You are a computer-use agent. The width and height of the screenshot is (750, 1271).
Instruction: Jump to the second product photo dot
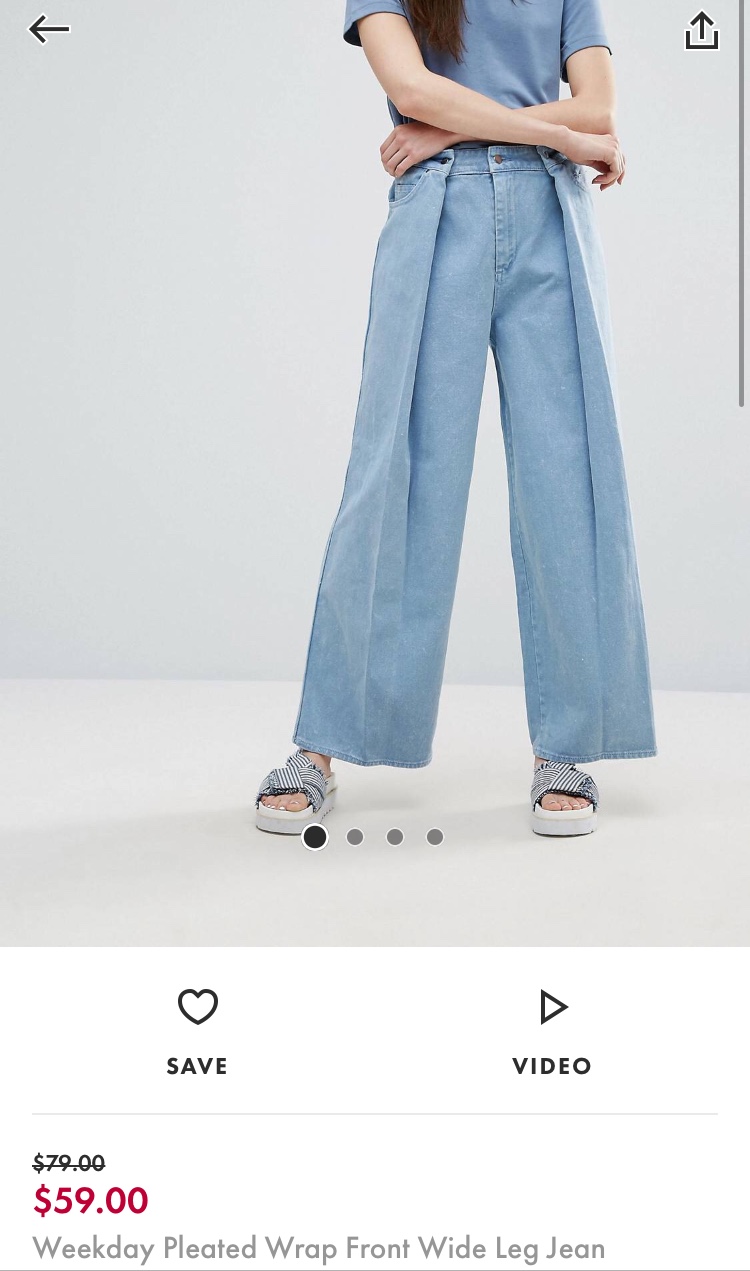click(x=355, y=837)
